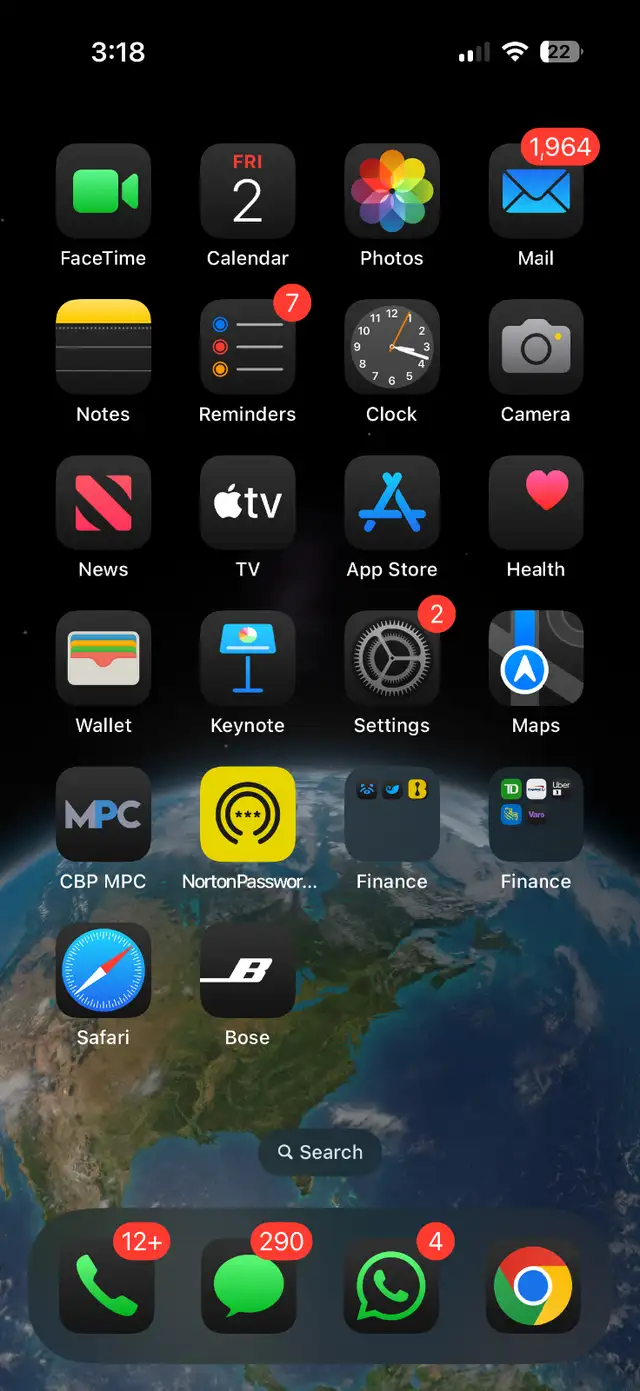Open the App Store

(x=391, y=503)
